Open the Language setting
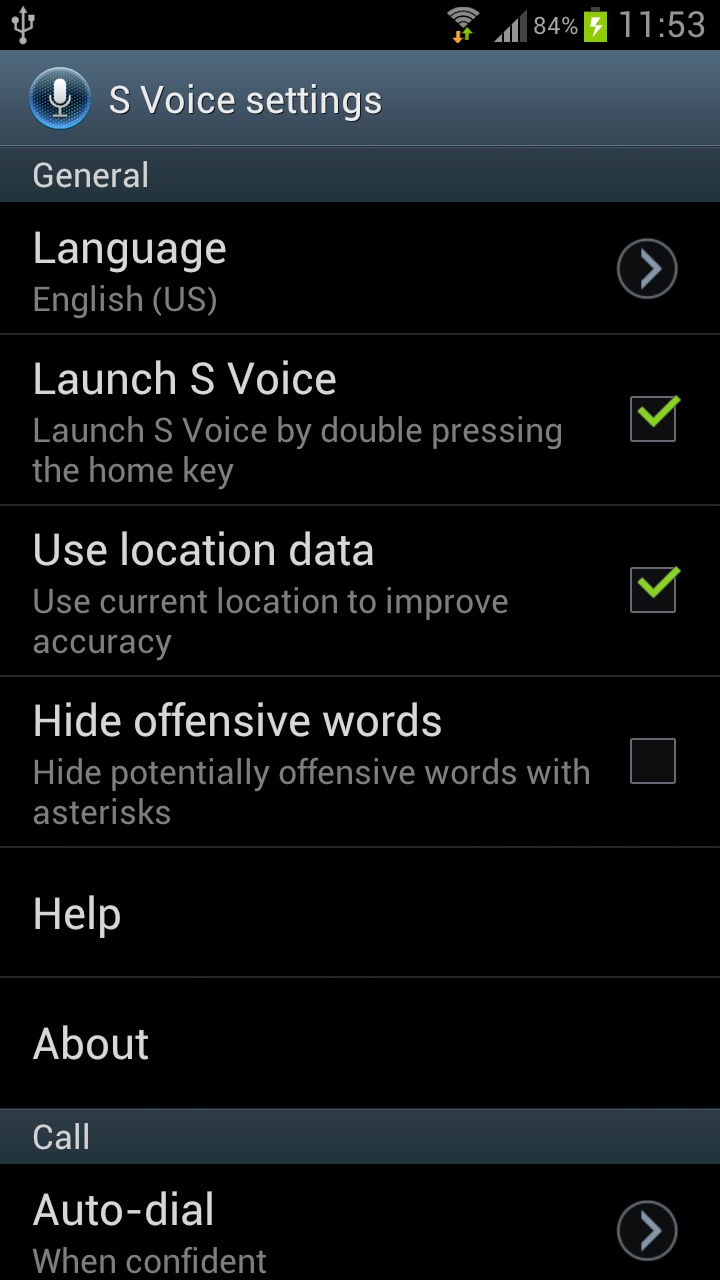720x1280 pixels. (x=360, y=269)
